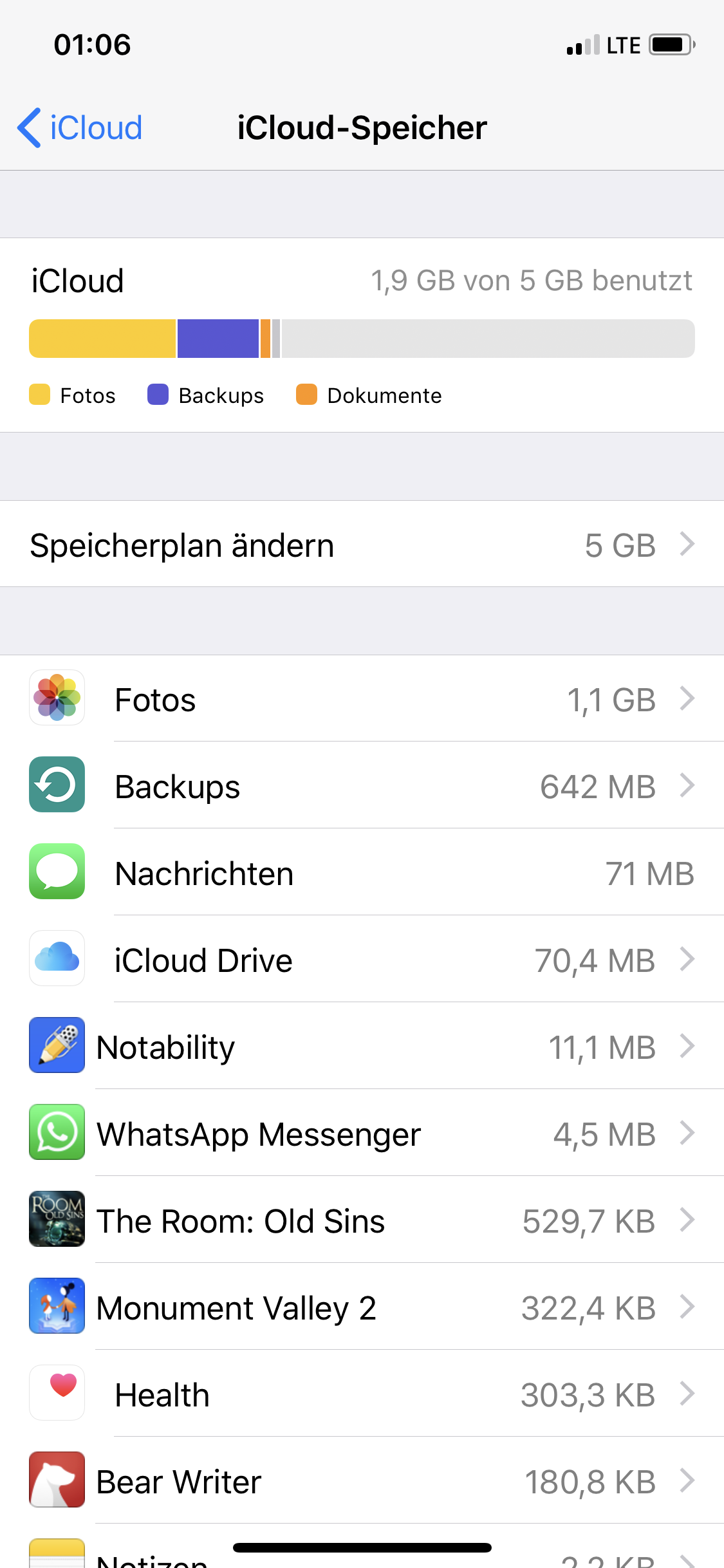Viewport: 724px width, 1568px height.
Task: Open Health storage details
Action: (362, 1394)
